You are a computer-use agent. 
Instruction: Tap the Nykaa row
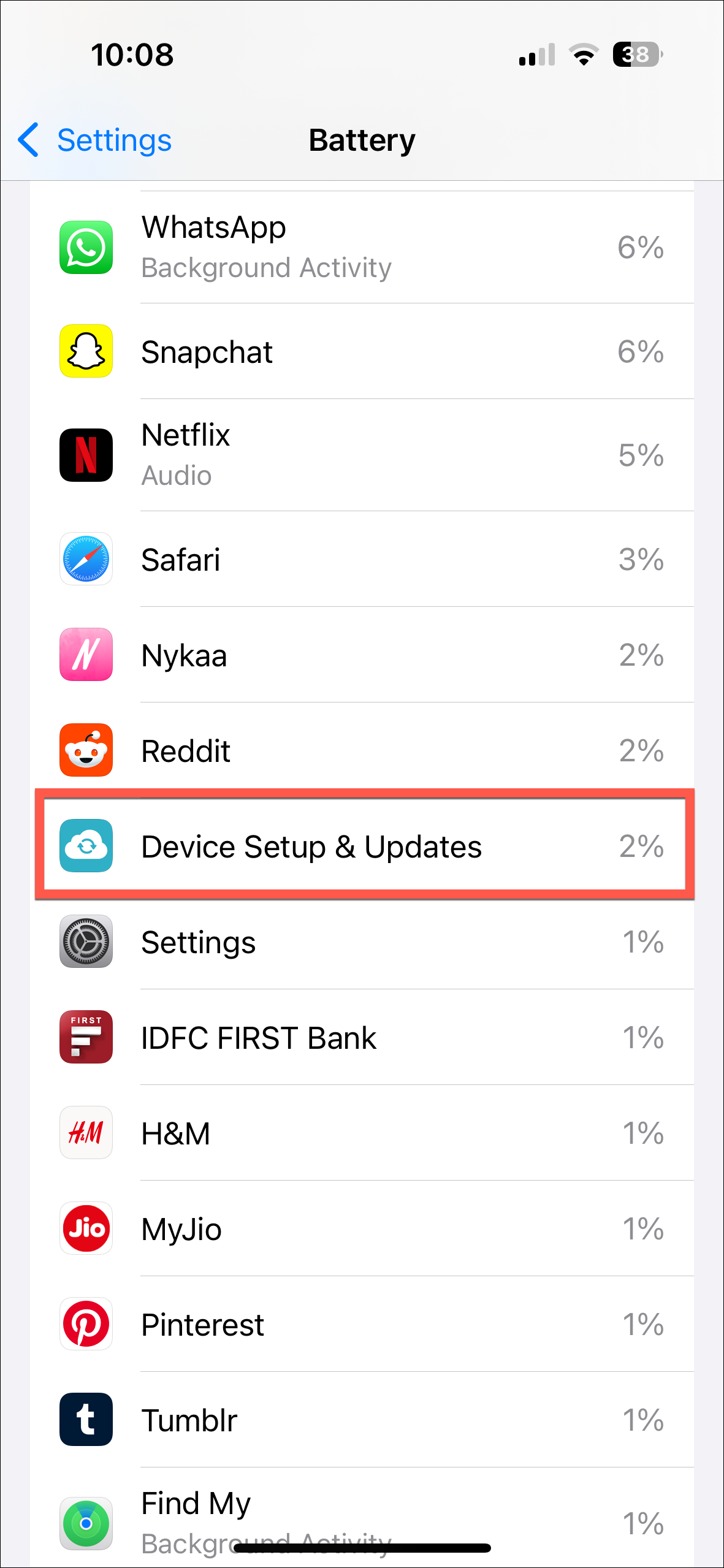[x=362, y=655]
